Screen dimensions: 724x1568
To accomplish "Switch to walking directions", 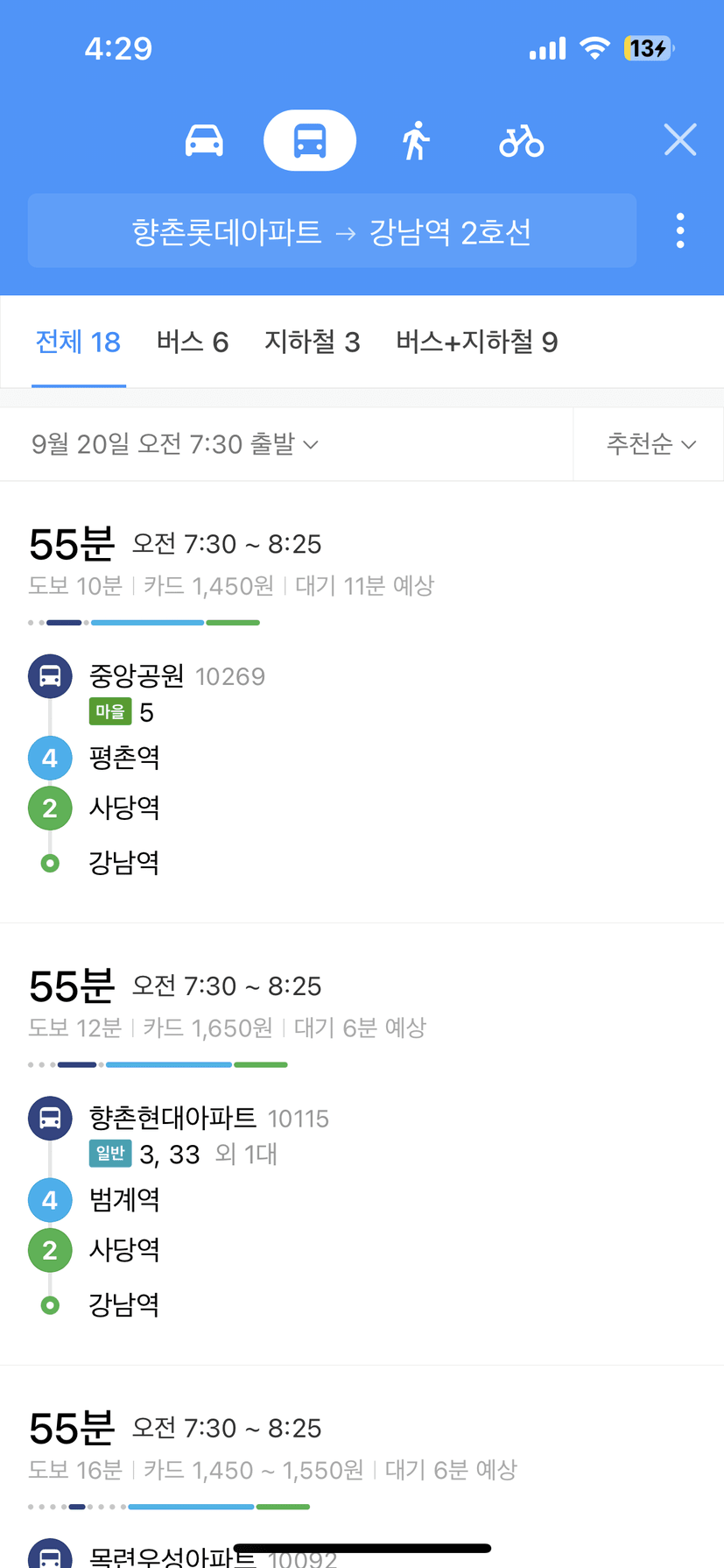I will 416,140.
